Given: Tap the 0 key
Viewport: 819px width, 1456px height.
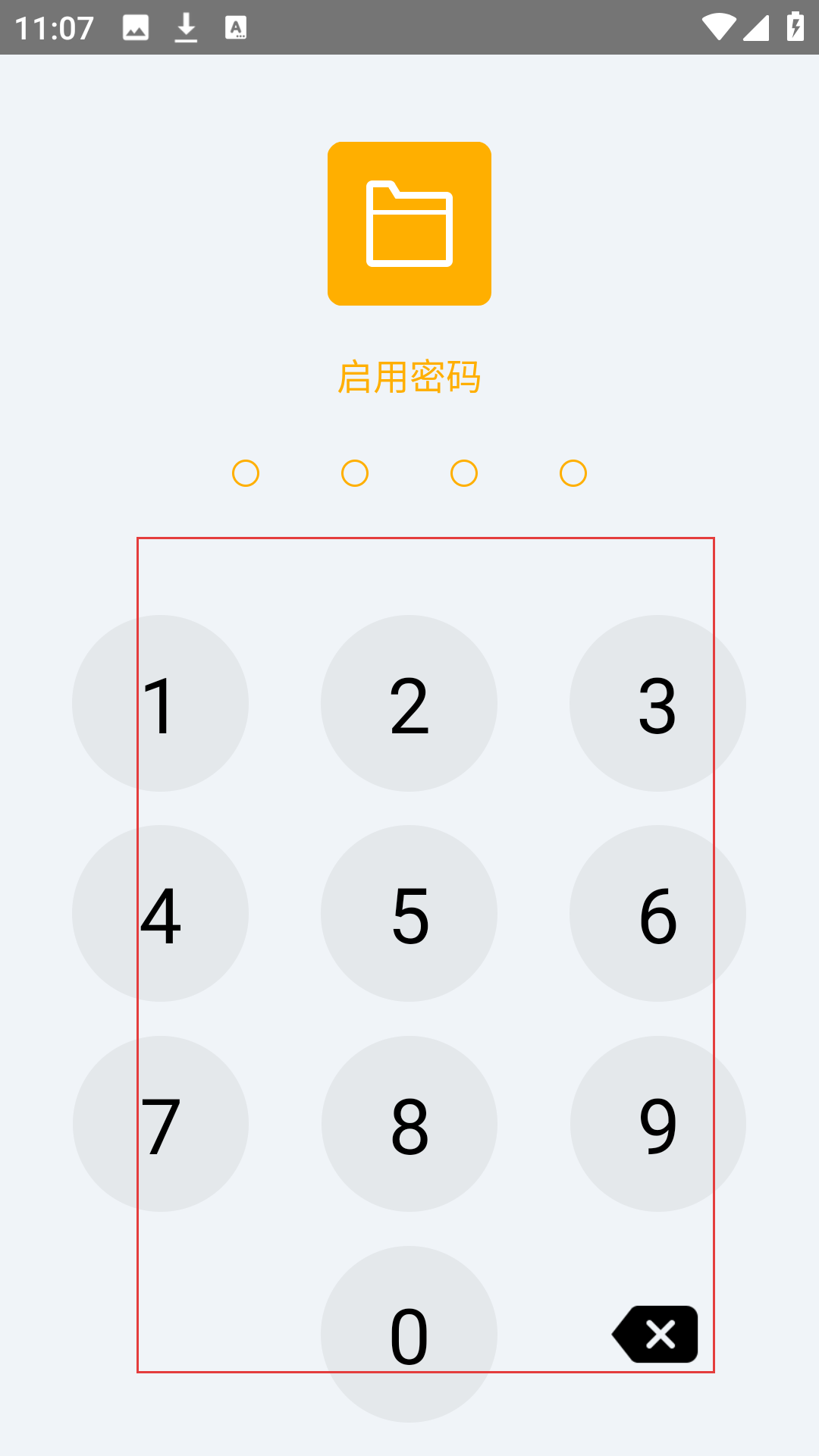Looking at the screenshot, I should [409, 1334].
